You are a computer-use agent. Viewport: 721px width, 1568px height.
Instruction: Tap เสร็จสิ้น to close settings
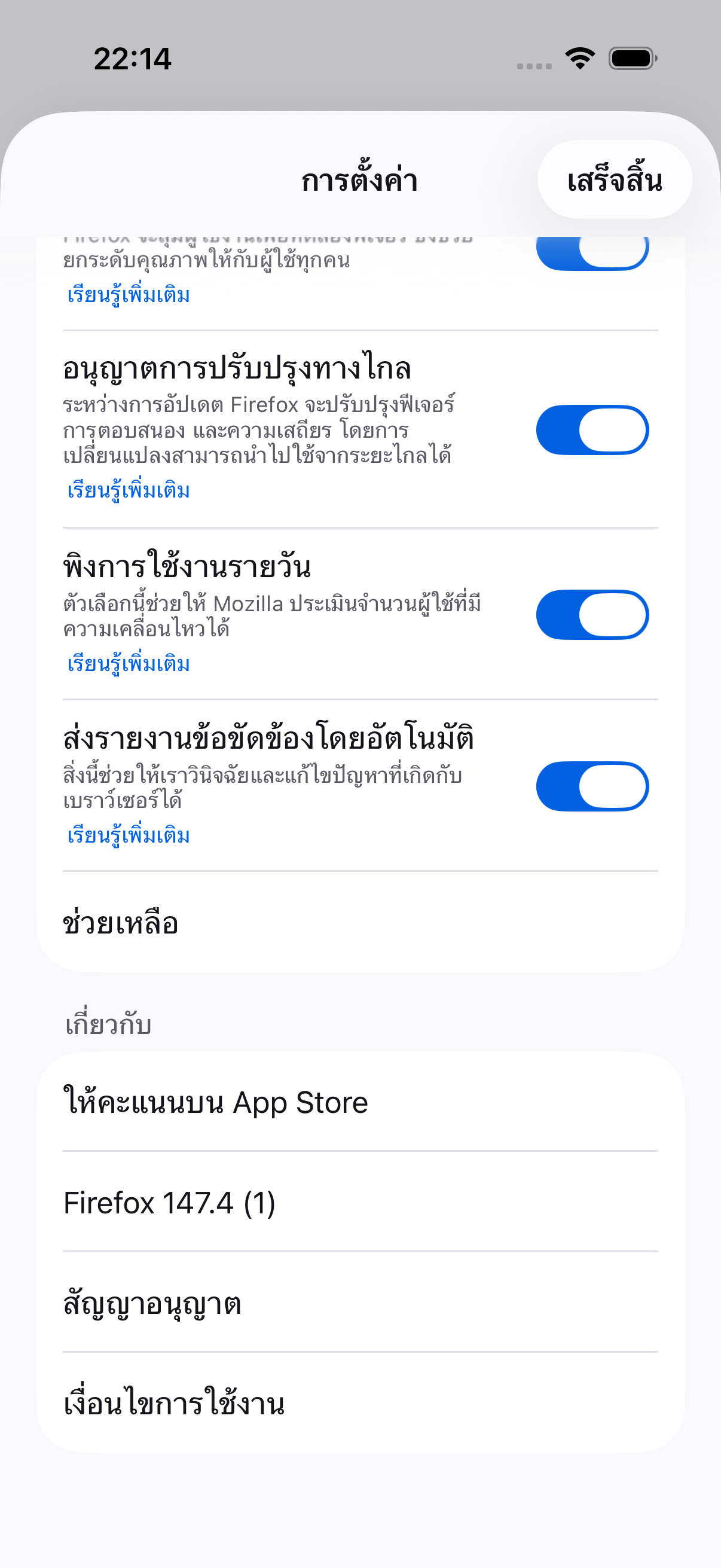click(615, 180)
